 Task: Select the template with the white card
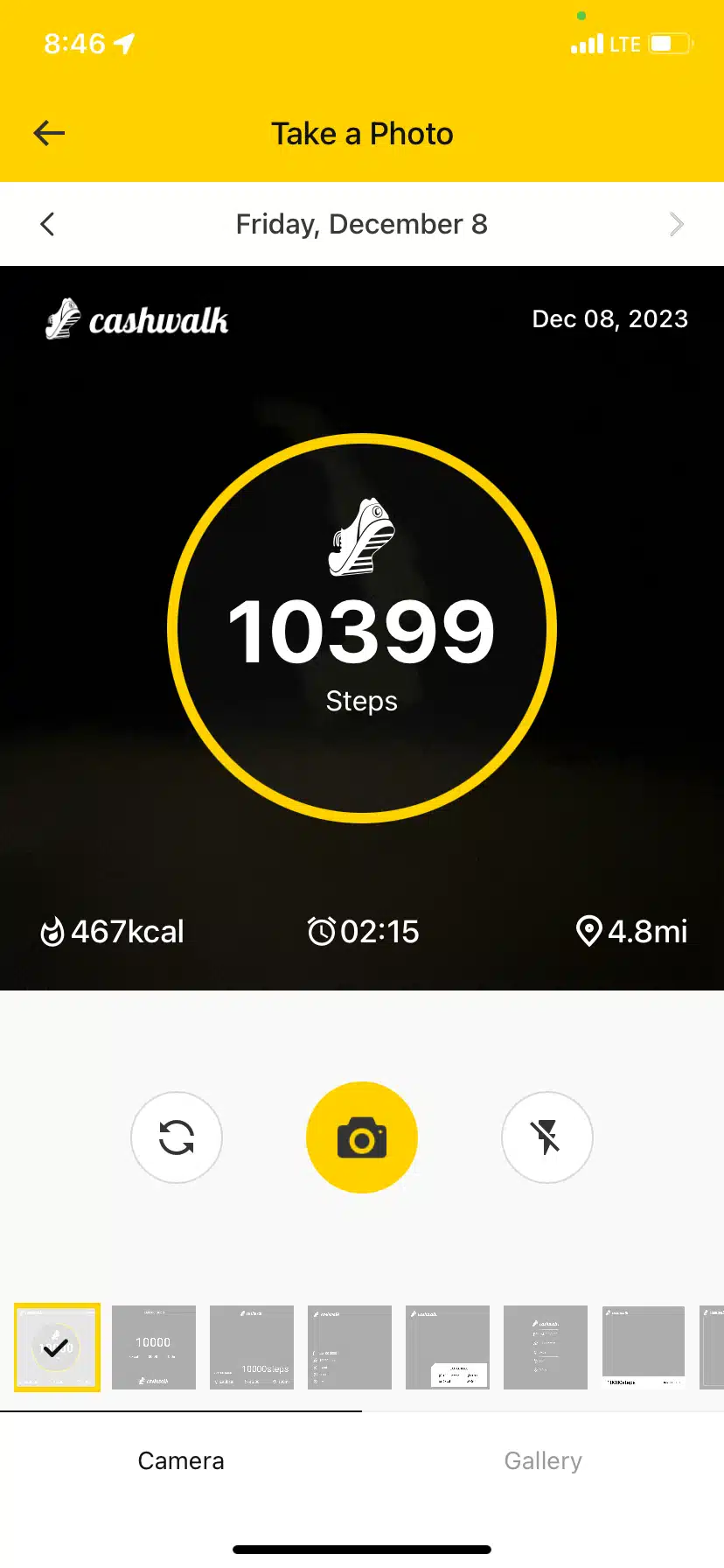click(448, 1347)
